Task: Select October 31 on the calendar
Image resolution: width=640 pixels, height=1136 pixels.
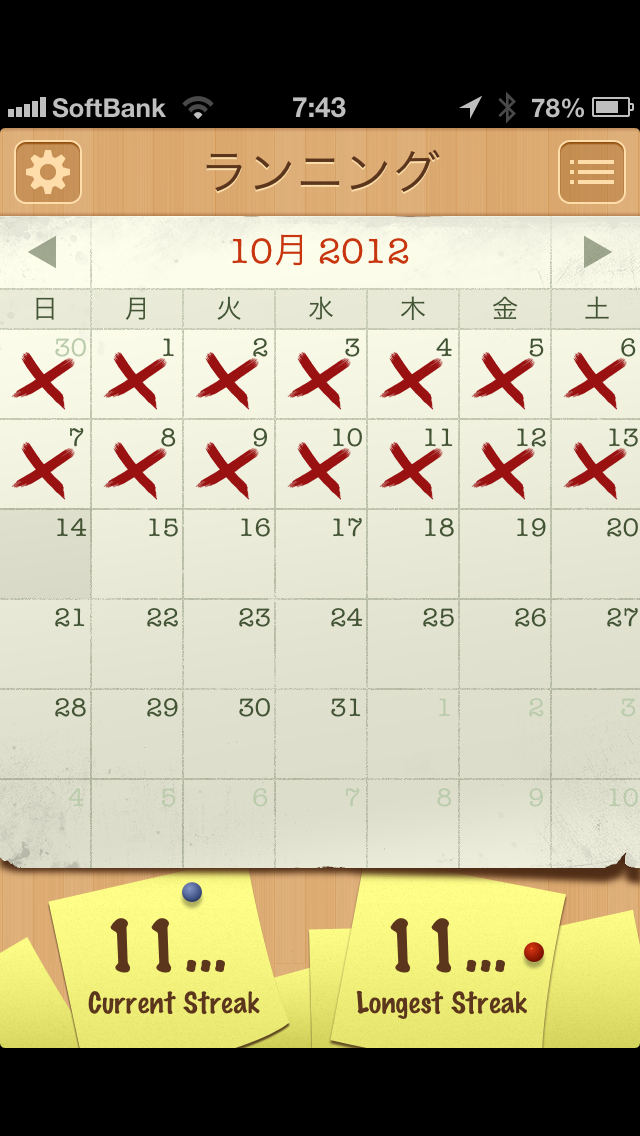Action: point(321,733)
